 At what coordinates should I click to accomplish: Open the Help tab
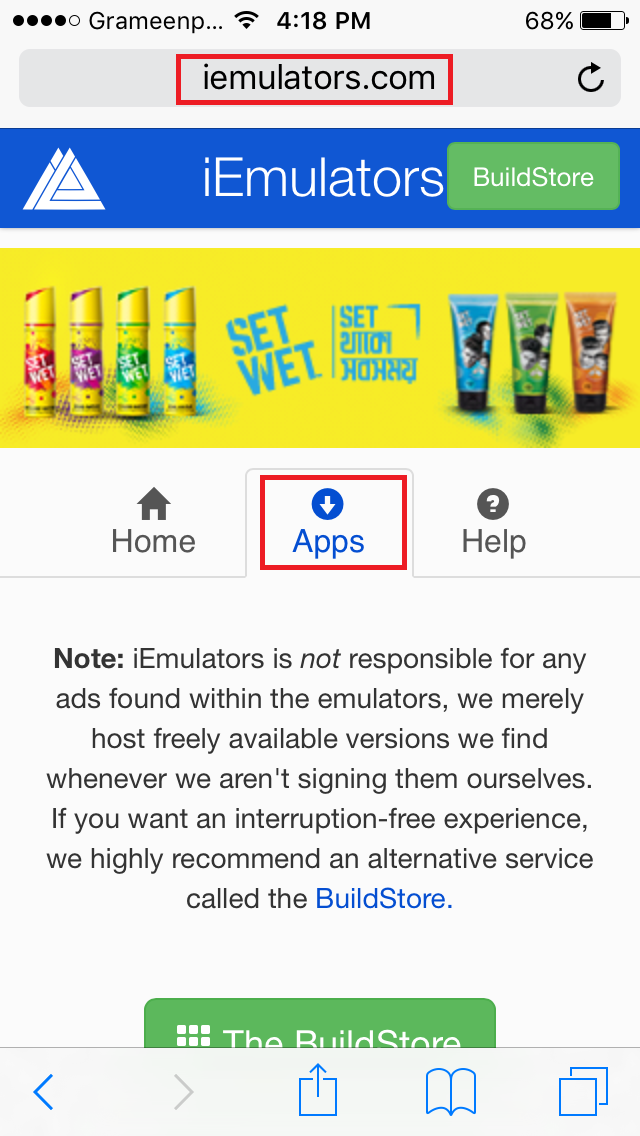(x=493, y=524)
